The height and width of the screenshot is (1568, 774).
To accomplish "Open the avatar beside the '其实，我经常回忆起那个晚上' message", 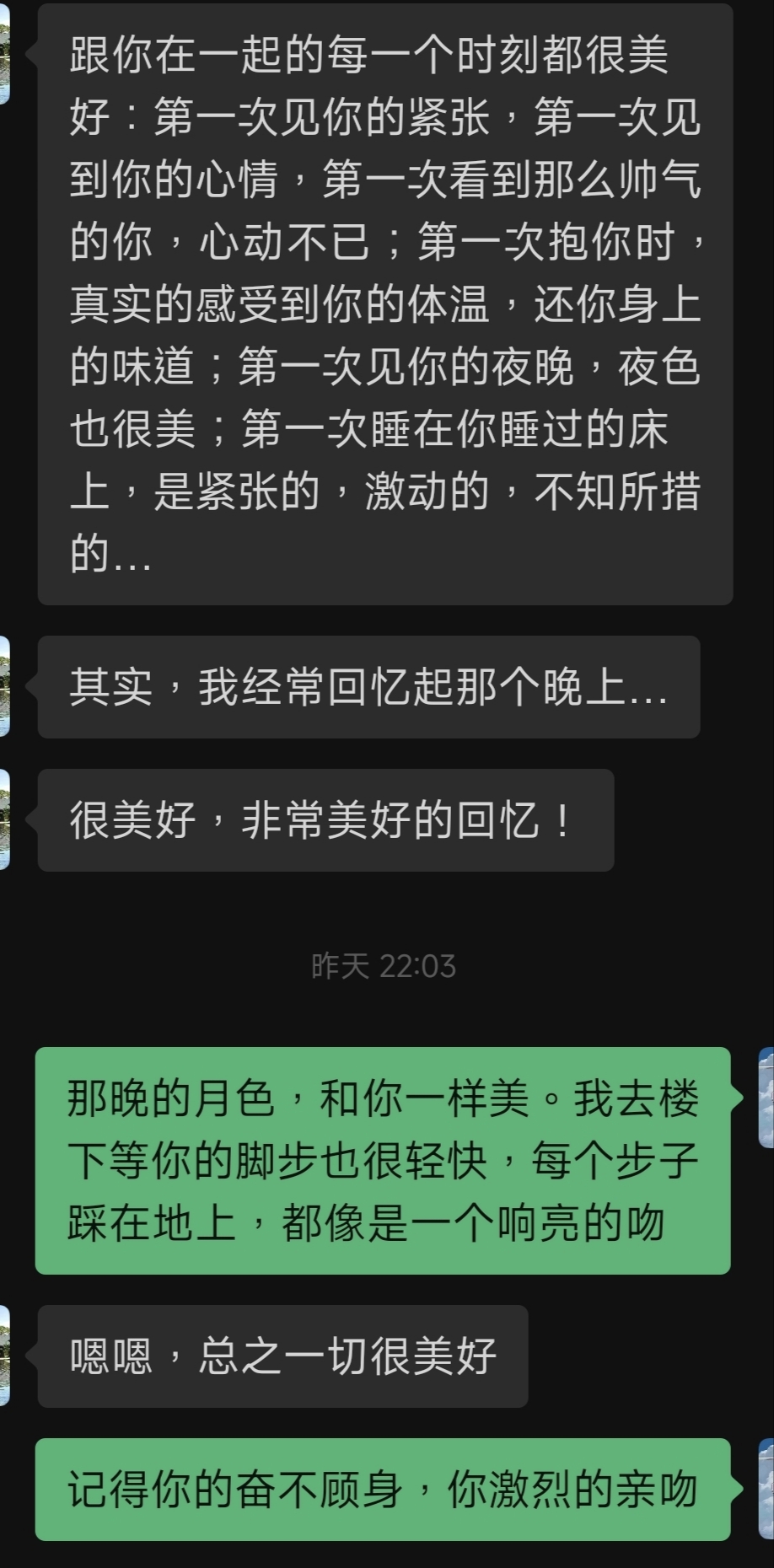I will (x=4, y=686).
